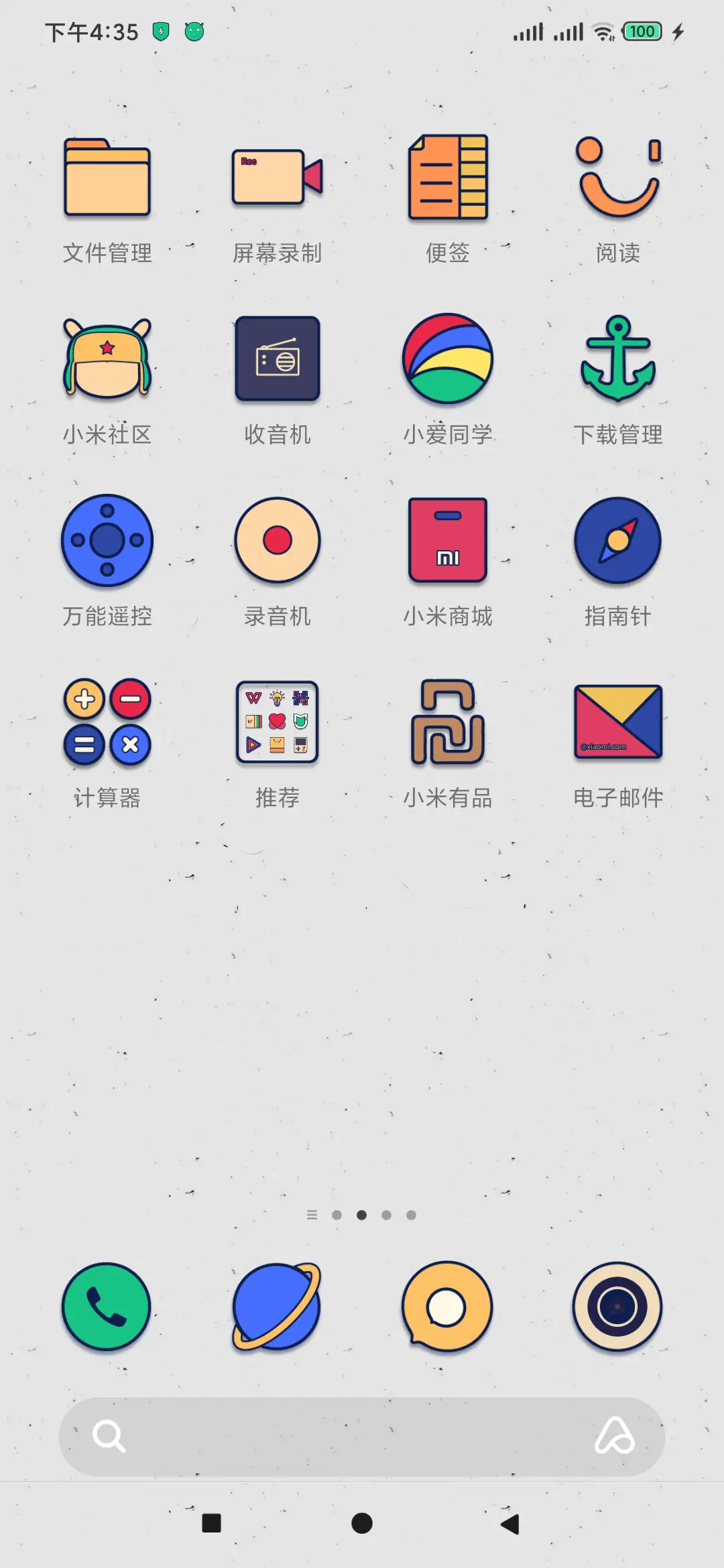
Task: Launch the 收音机 radio app
Action: coord(278,360)
